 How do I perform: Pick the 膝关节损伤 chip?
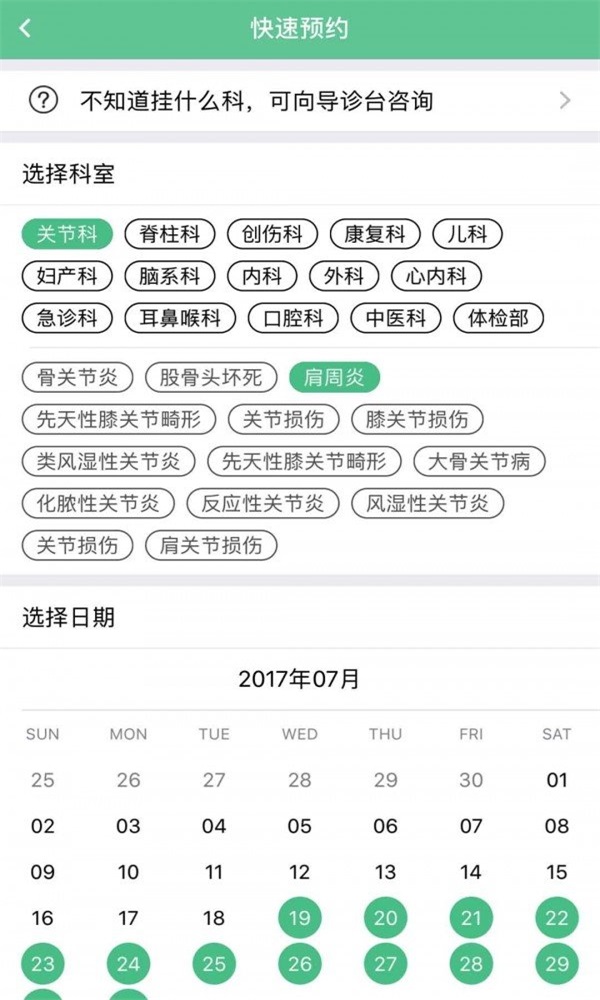pos(417,419)
